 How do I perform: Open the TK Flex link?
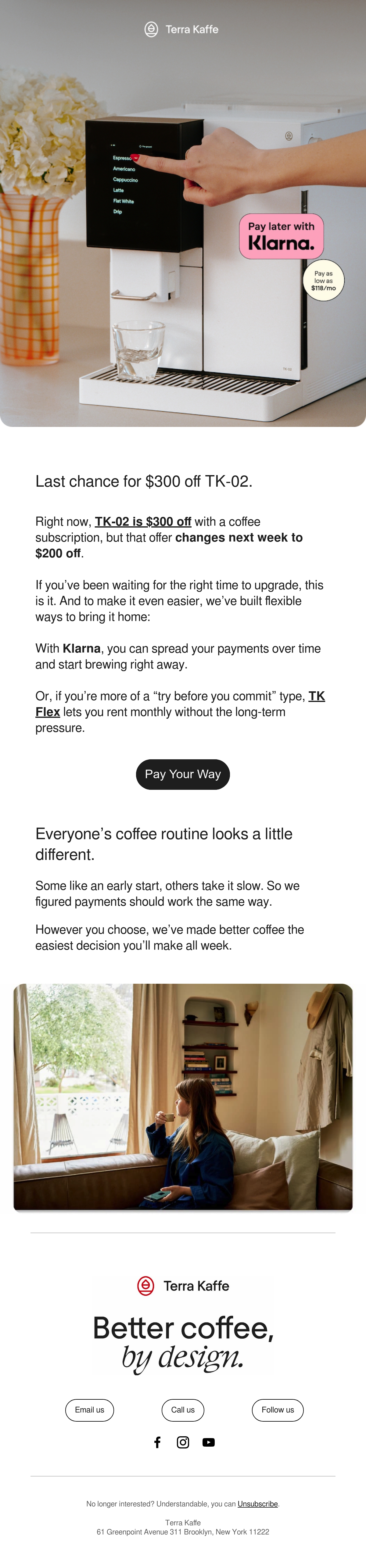[x=180, y=704]
